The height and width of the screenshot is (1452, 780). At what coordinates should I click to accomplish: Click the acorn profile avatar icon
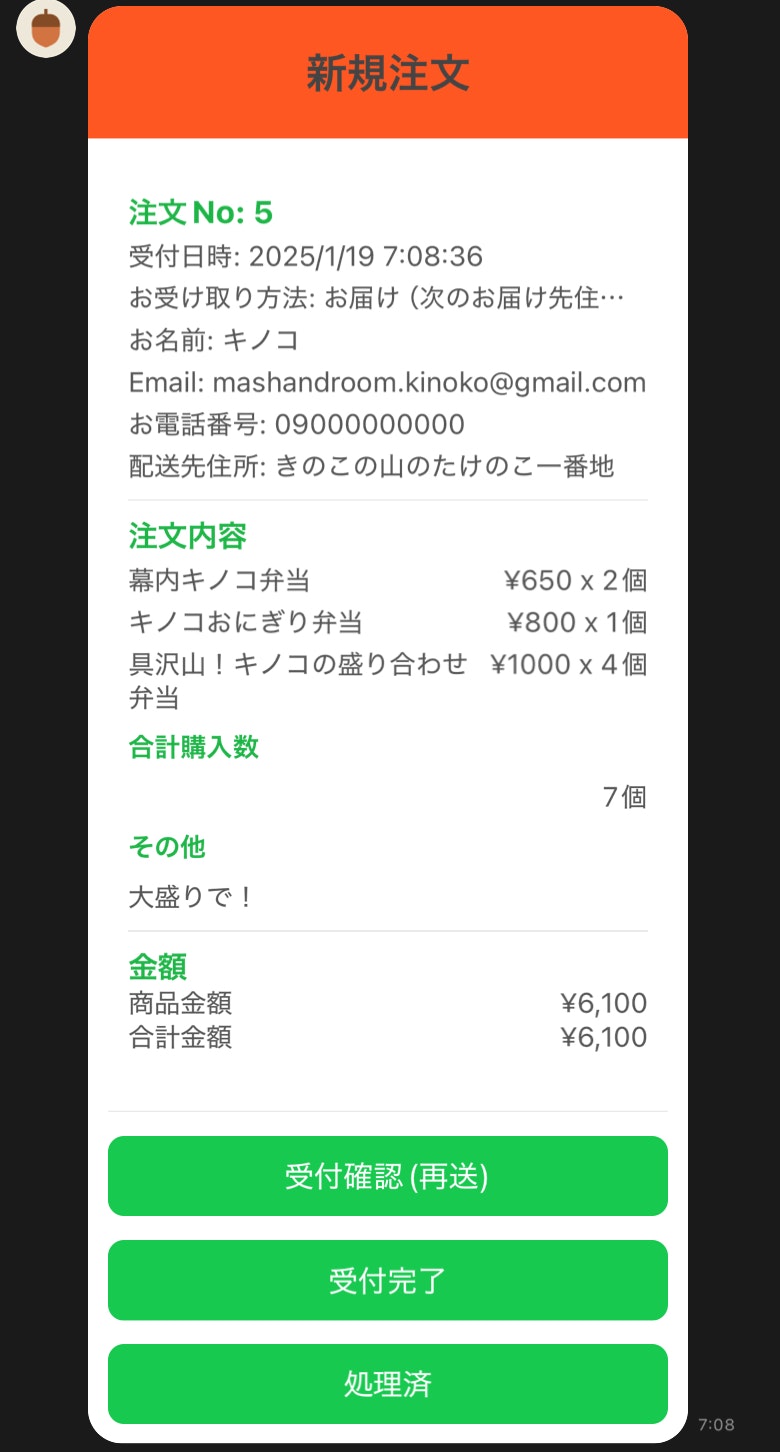click(46, 30)
